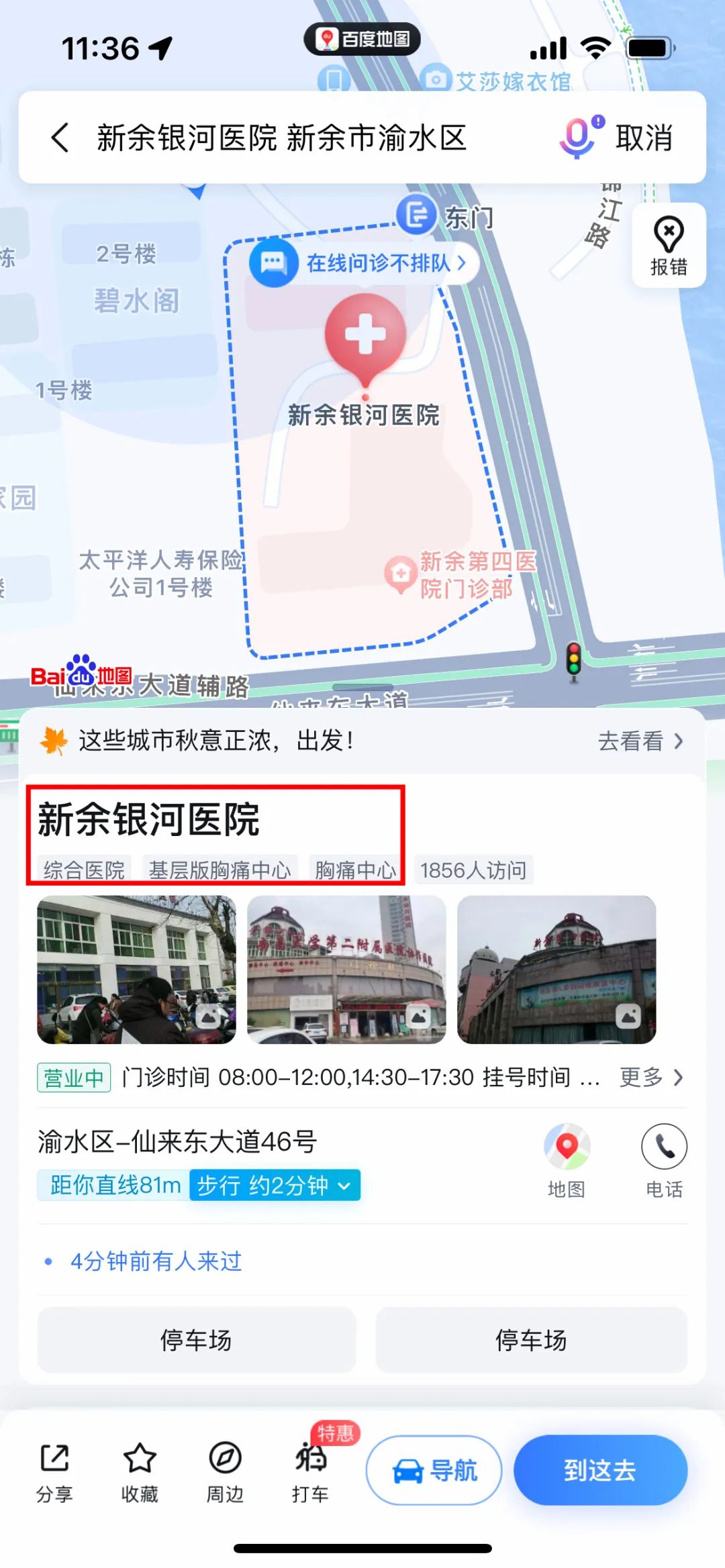725x1568 pixels.
Task: Open the first hospital photo
Action: click(136, 970)
